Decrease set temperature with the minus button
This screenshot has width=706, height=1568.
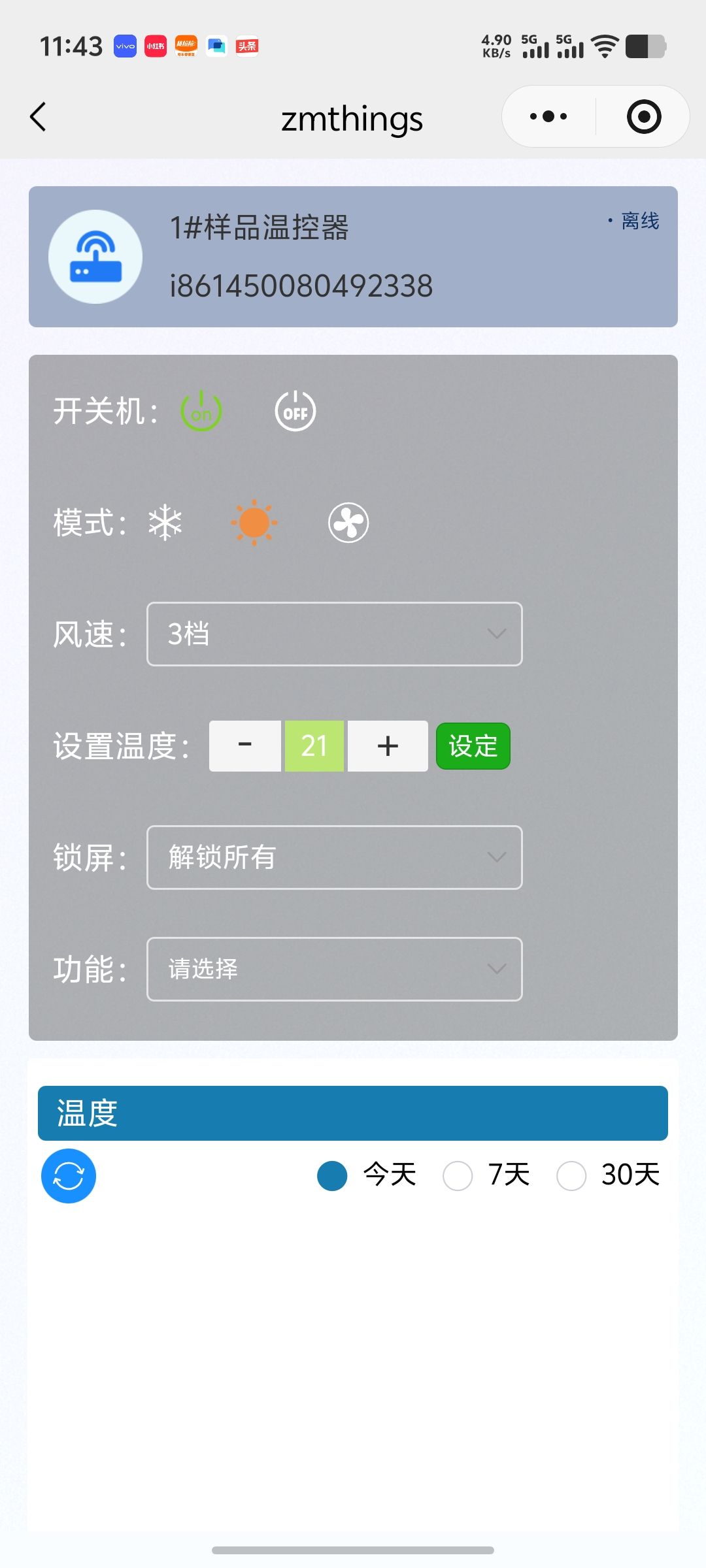tap(245, 746)
